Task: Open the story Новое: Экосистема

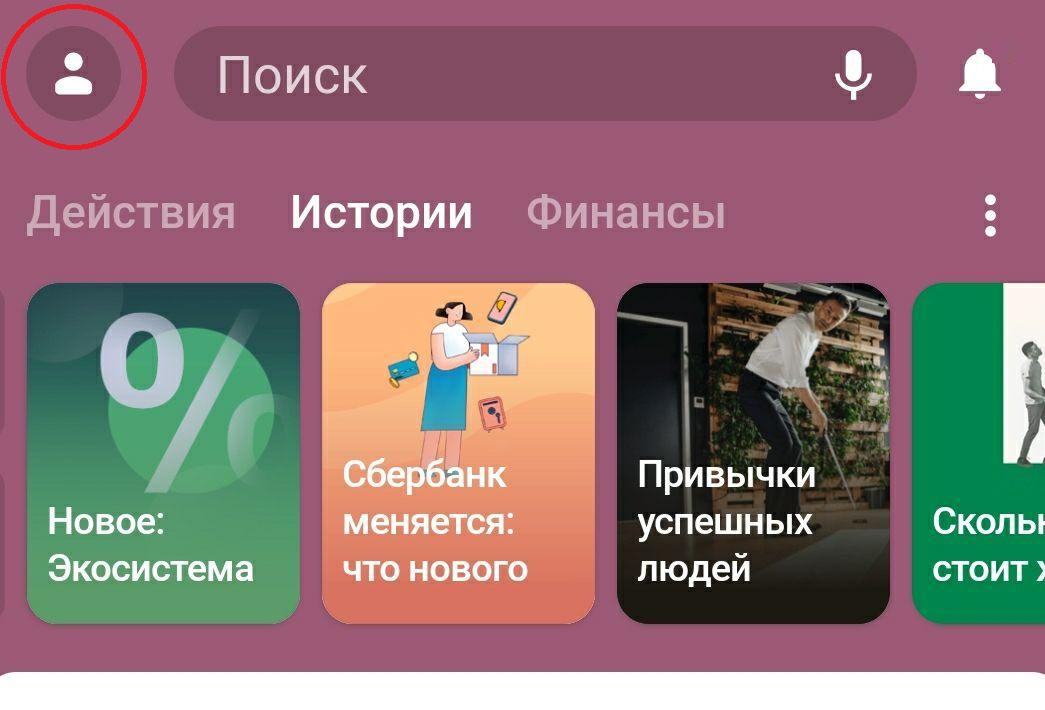Action: pyautogui.click(x=163, y=453)
